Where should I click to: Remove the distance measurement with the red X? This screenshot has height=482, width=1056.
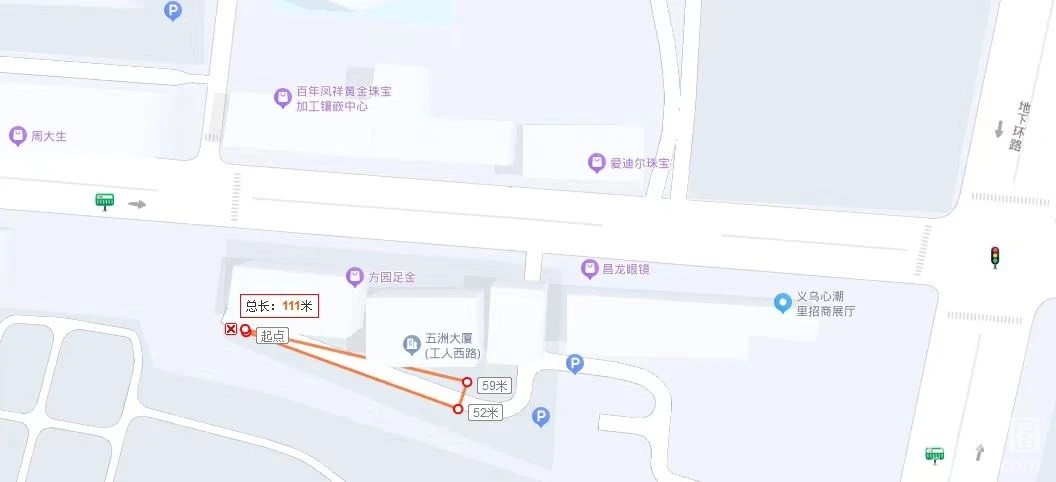coord(231,329)
